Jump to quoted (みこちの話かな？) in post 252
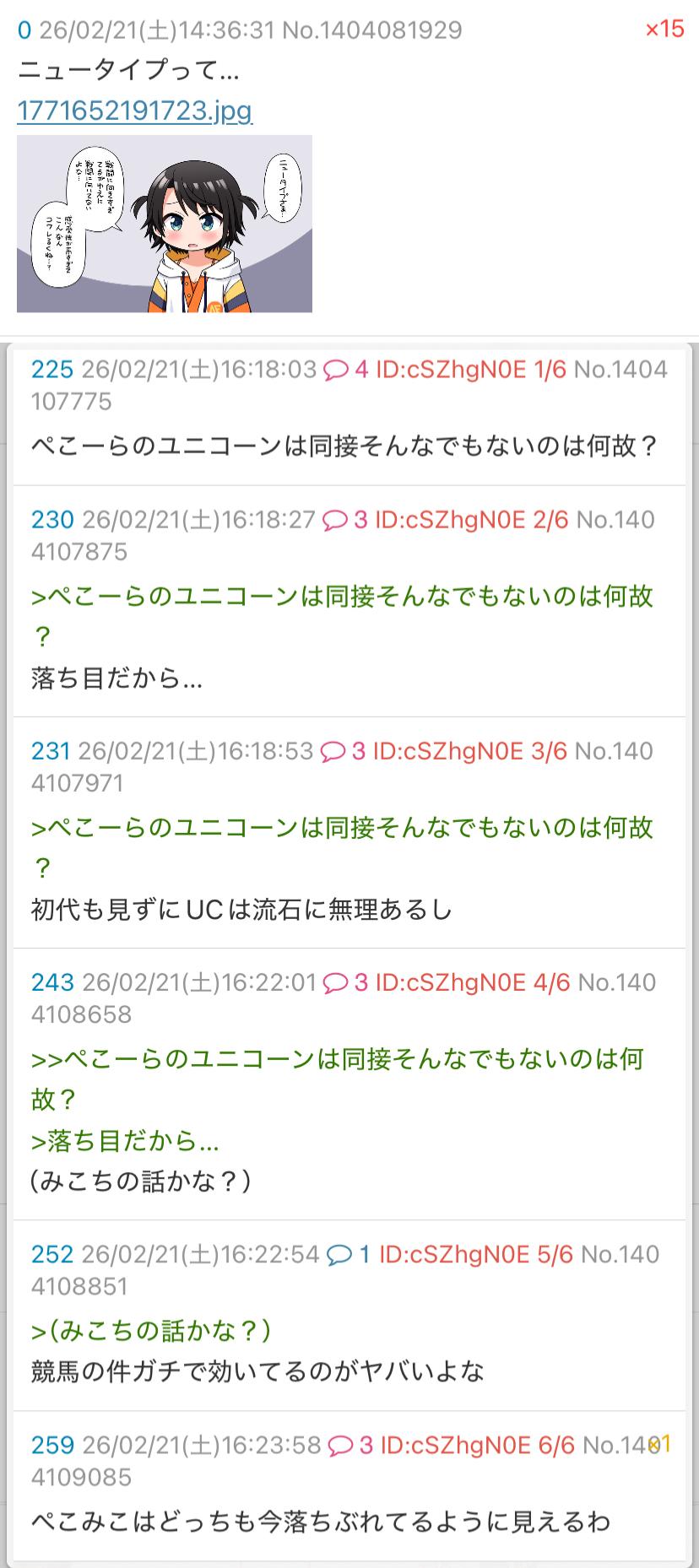Viewport: 699px width, 1568px height. tap(150, 1330)
